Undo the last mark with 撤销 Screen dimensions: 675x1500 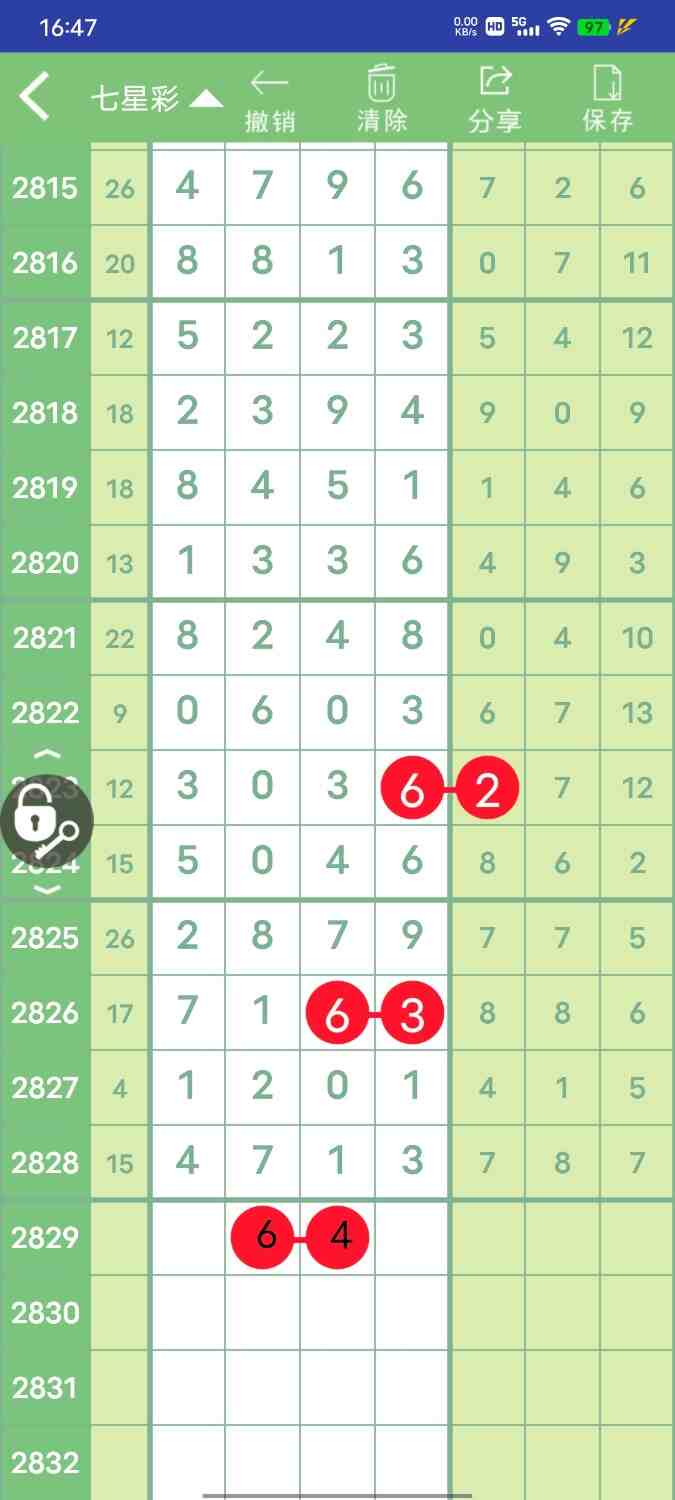270,100
